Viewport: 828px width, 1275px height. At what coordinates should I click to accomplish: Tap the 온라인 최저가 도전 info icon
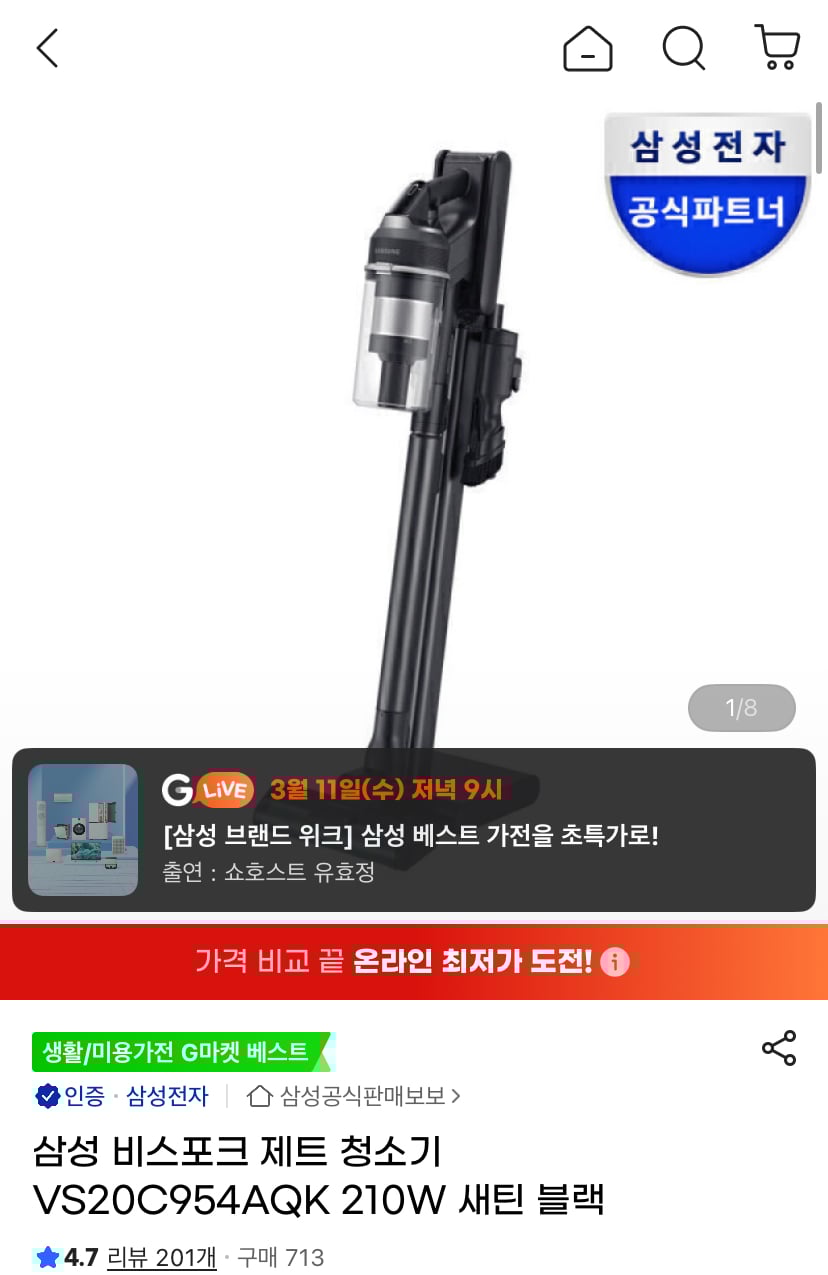[x=615, y=962]
